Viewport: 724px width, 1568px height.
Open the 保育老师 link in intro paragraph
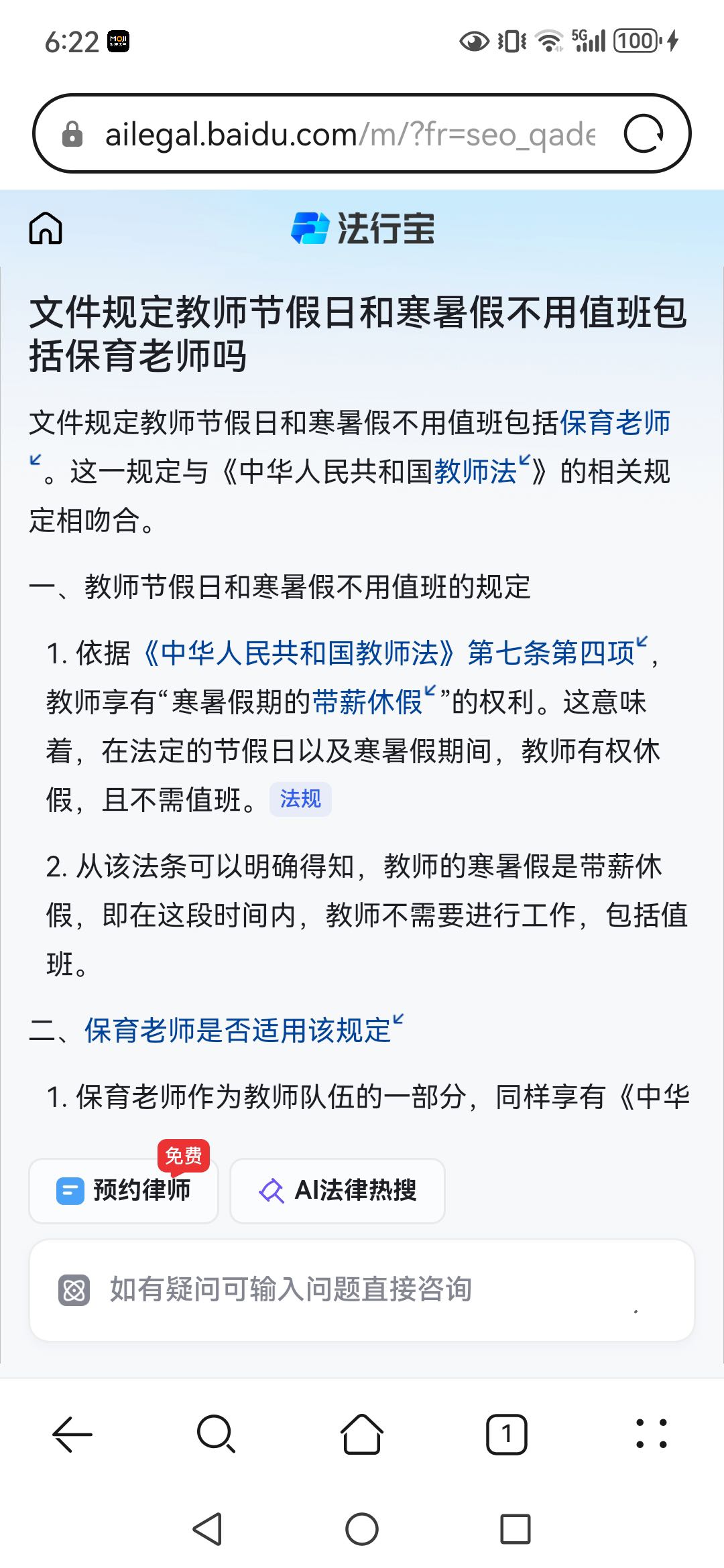point(615,423)
